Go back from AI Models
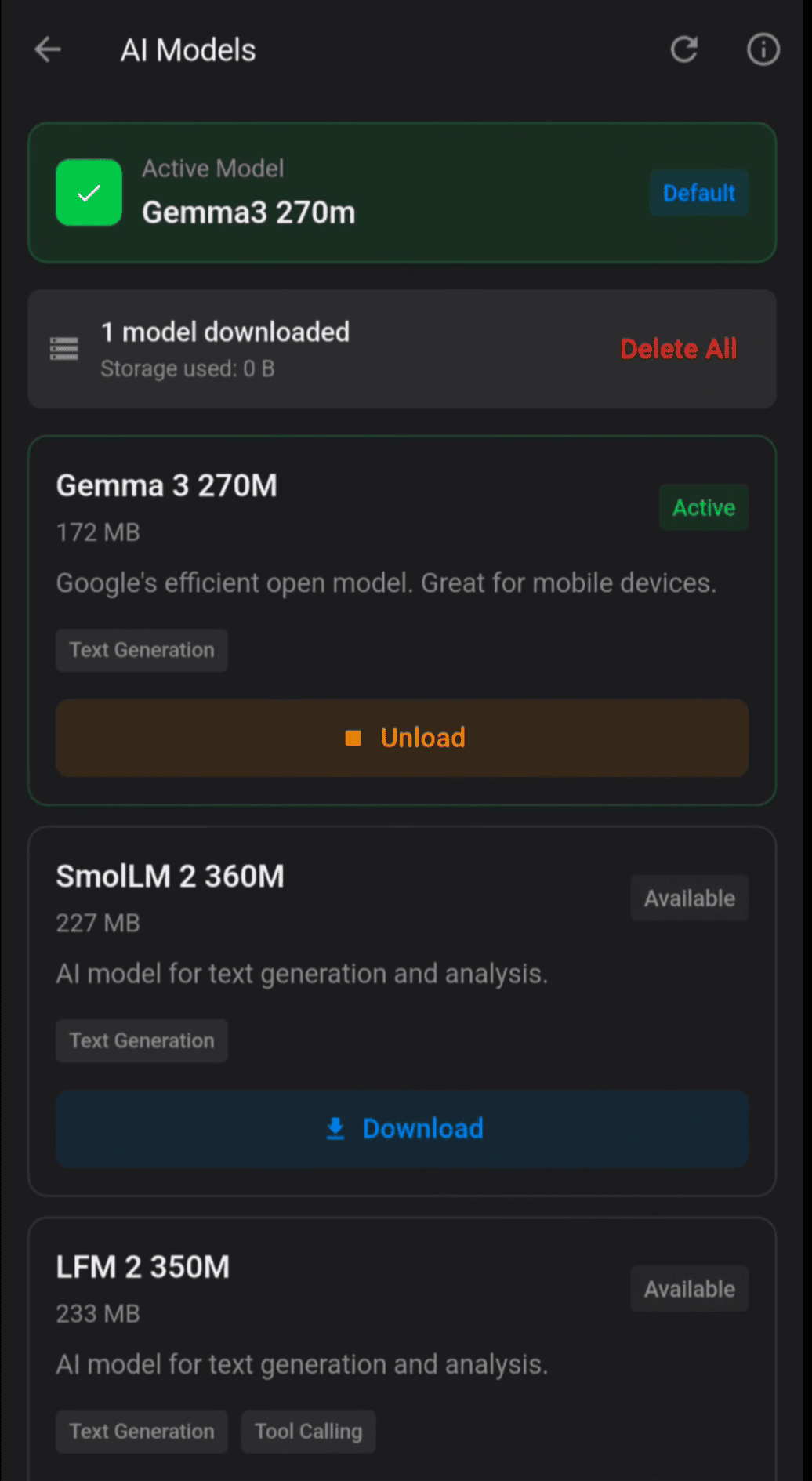Screen dimensions: 812x1481 pyautogui.click(x=48, y=49)
